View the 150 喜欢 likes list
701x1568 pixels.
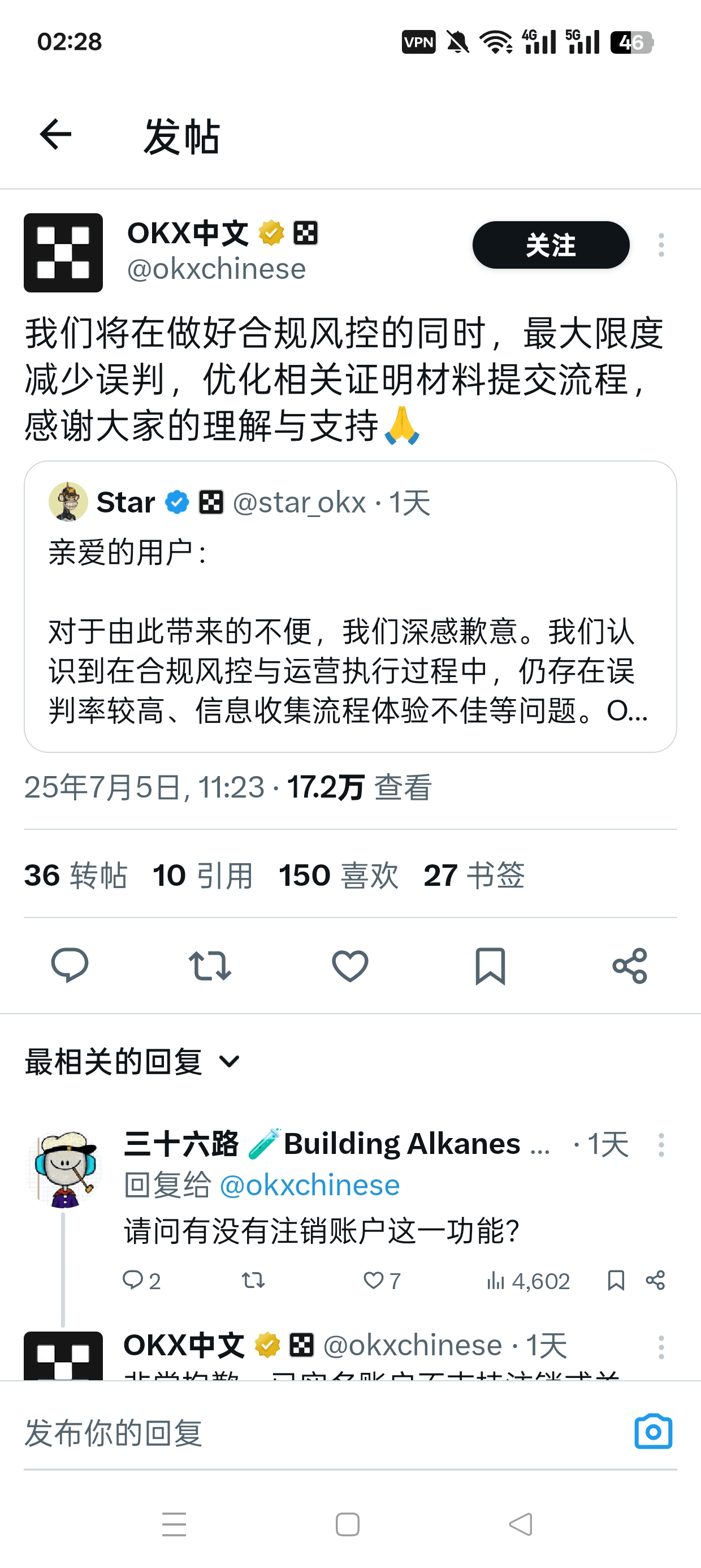[338, 875]
